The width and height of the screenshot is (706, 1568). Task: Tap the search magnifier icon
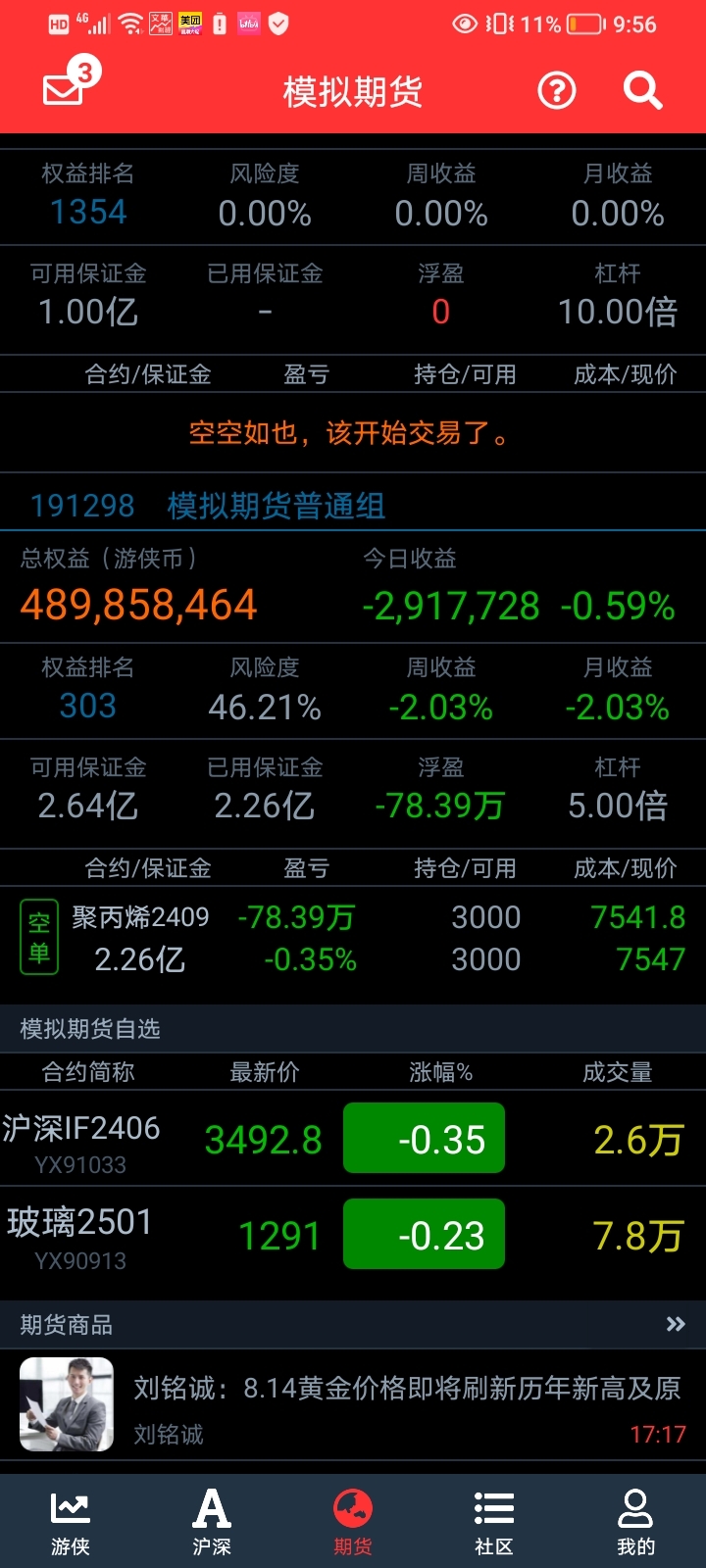click(643, 91)
